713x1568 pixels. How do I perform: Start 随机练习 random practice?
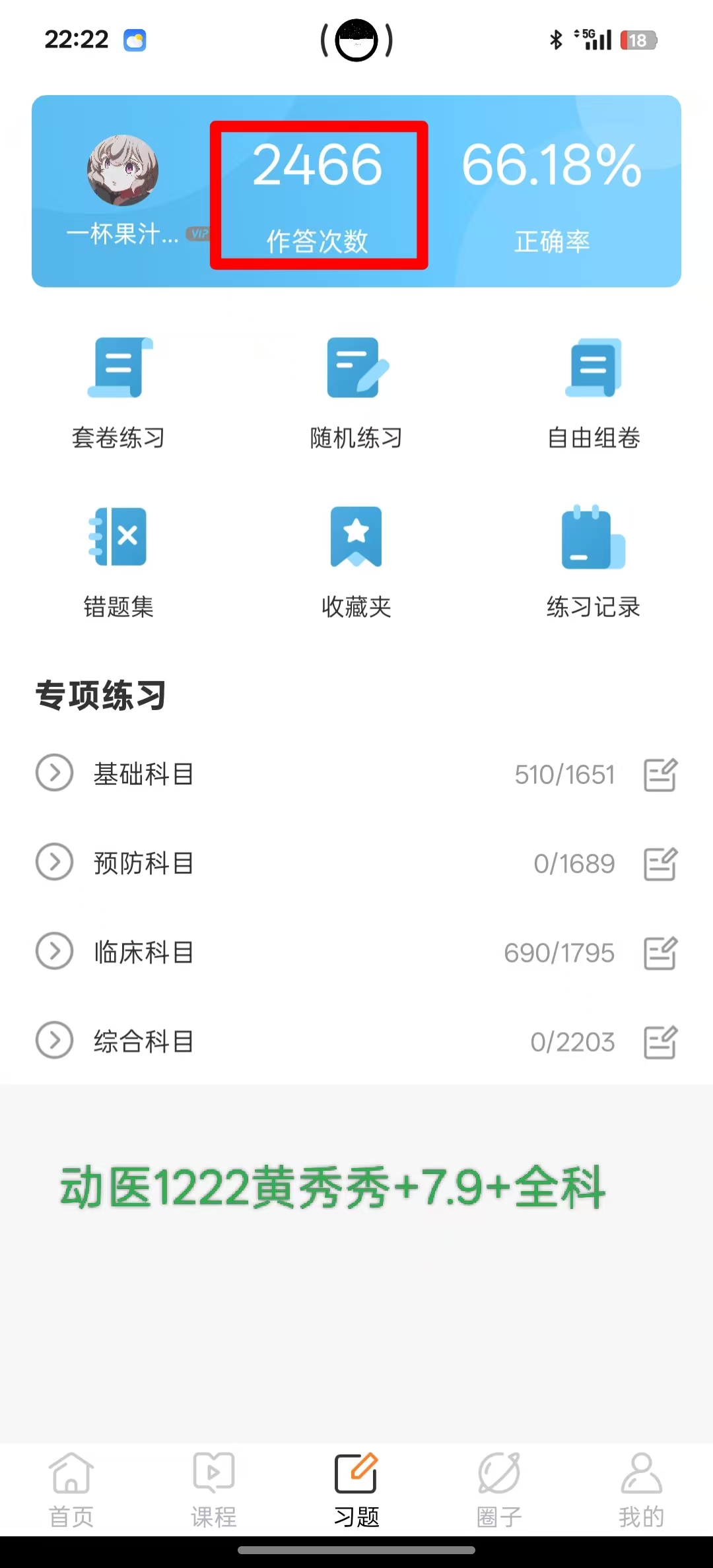pyautogui.click(x=356, y=393)
